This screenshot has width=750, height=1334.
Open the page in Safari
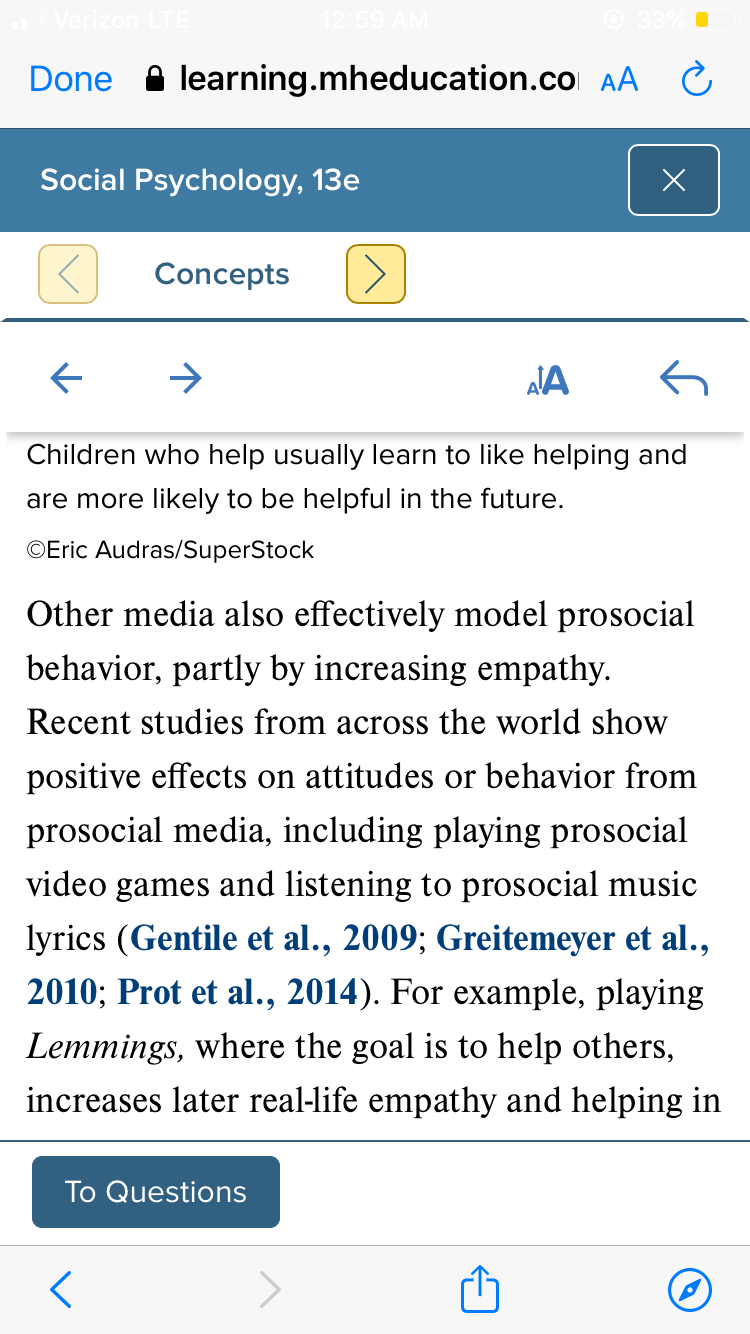pyautogui.click(x=690, y=1290)
